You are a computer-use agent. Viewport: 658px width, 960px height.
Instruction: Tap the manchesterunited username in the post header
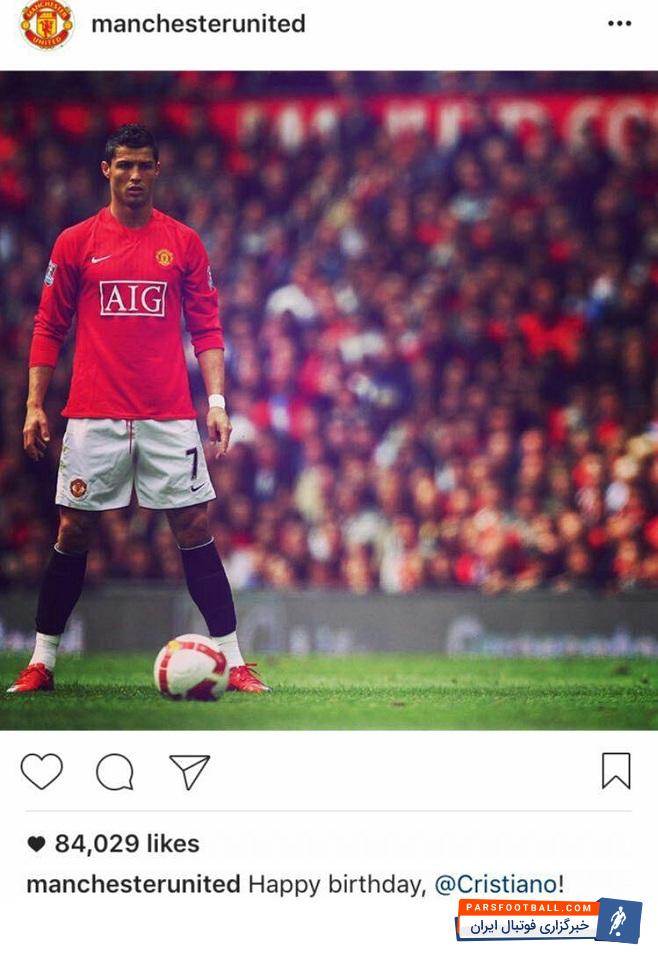[198, 24]
